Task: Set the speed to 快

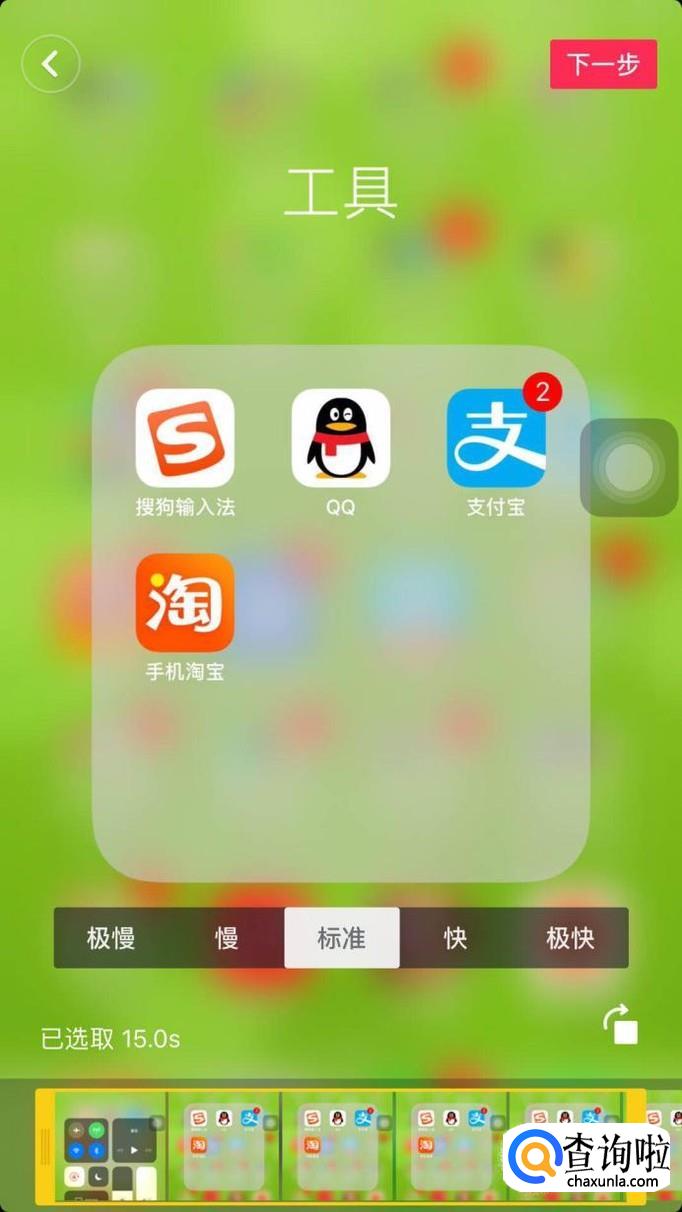Action: (456, 938)
